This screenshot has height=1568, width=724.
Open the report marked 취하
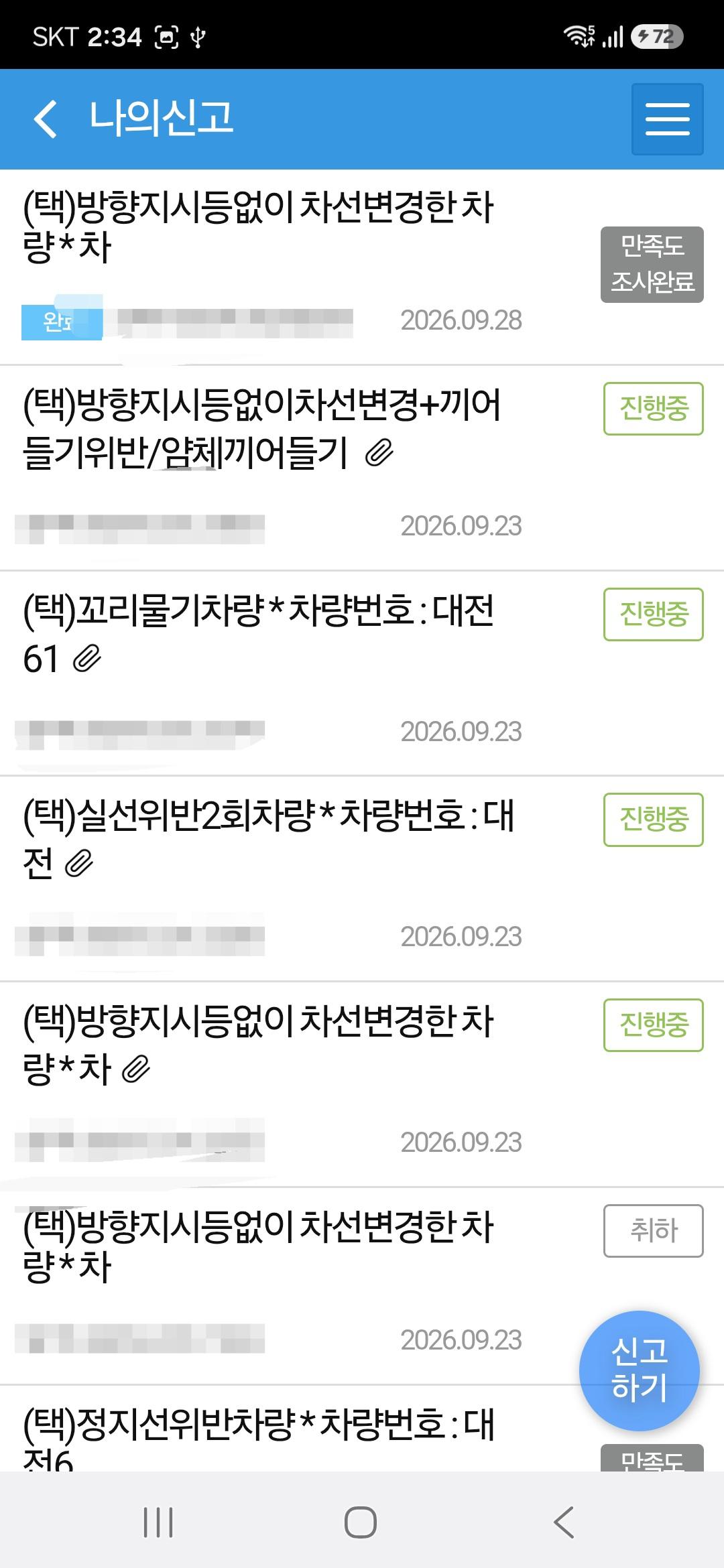(362, 1285)
